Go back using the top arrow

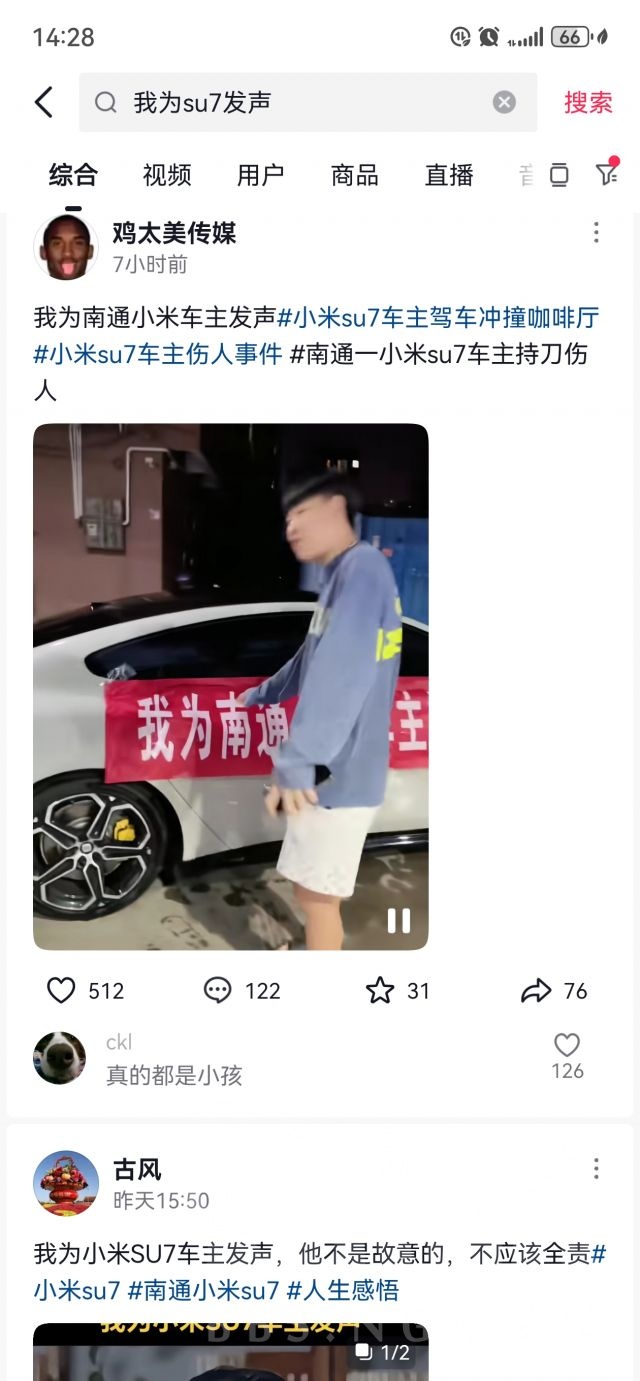click(x=44, y=102)
